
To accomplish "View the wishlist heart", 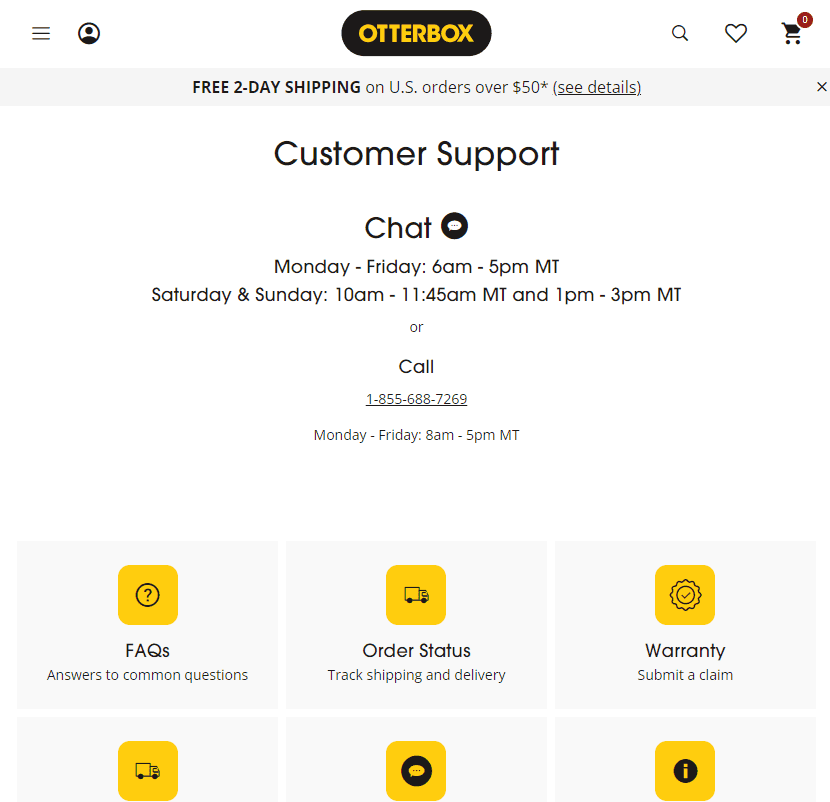I will [736, 34].
